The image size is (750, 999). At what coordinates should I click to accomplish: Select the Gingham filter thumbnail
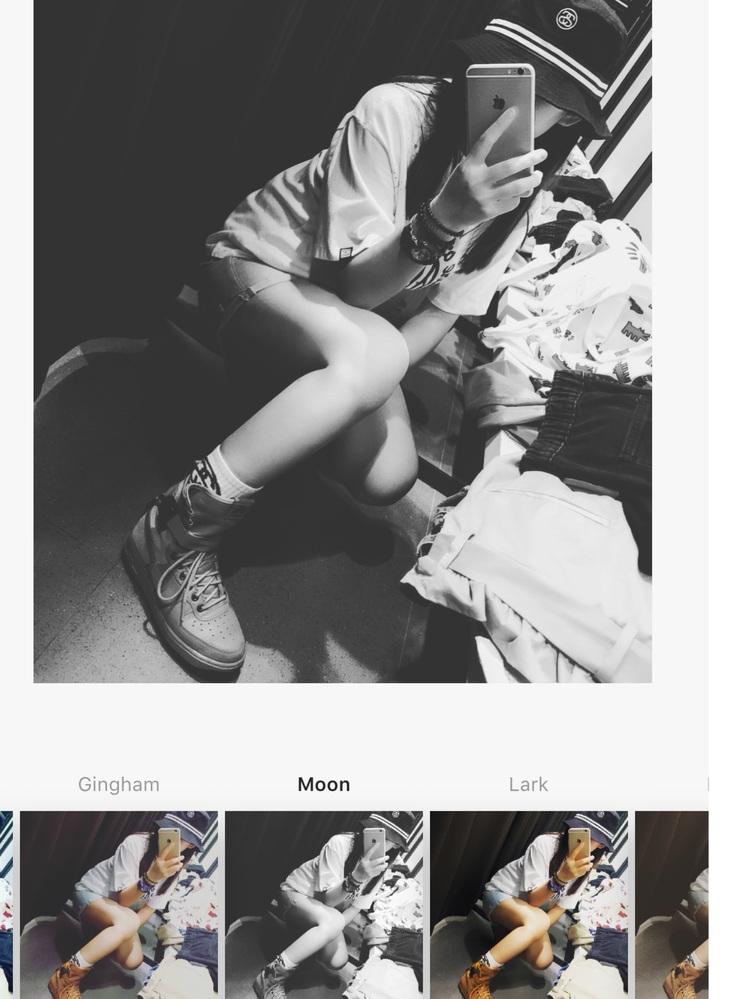pos(119,903)
